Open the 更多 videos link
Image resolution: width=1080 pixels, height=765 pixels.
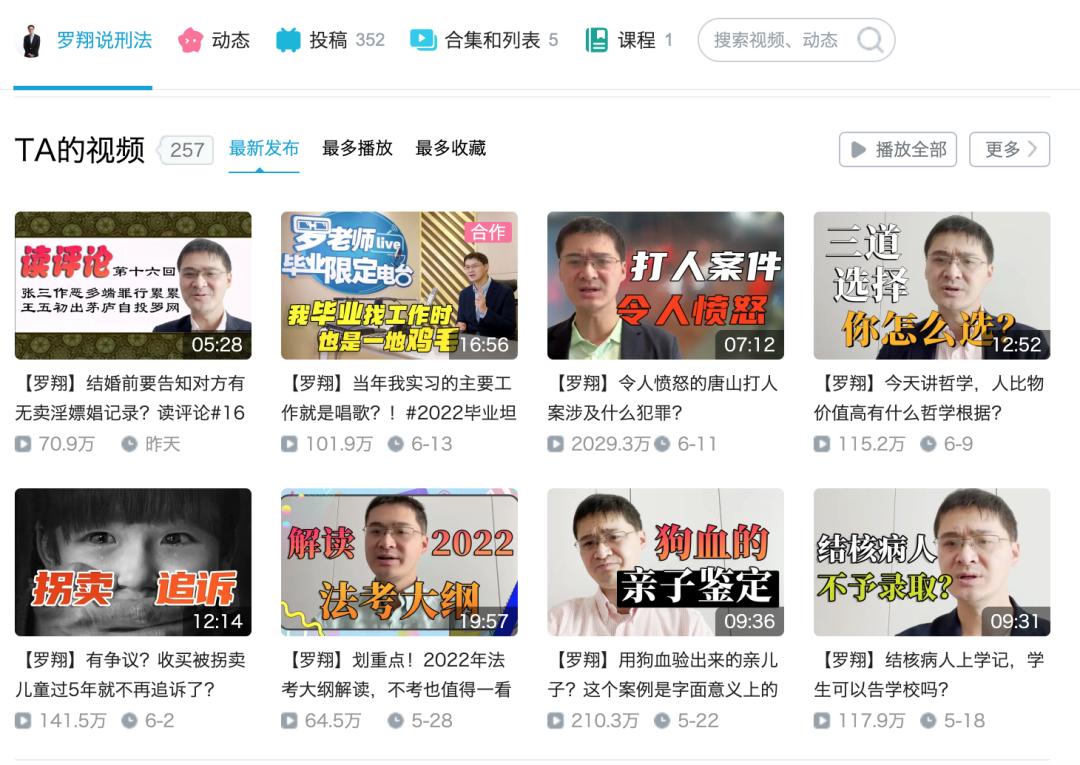click(1009, 150)
